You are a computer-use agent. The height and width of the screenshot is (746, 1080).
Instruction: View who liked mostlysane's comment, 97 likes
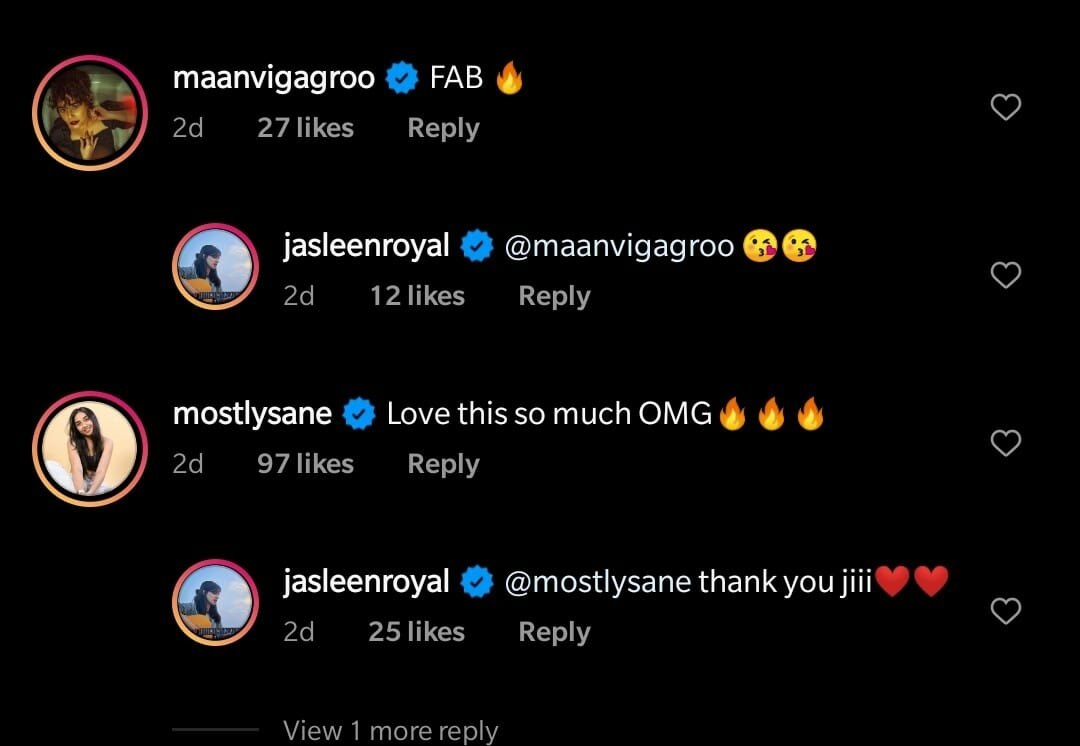(305, 464)
